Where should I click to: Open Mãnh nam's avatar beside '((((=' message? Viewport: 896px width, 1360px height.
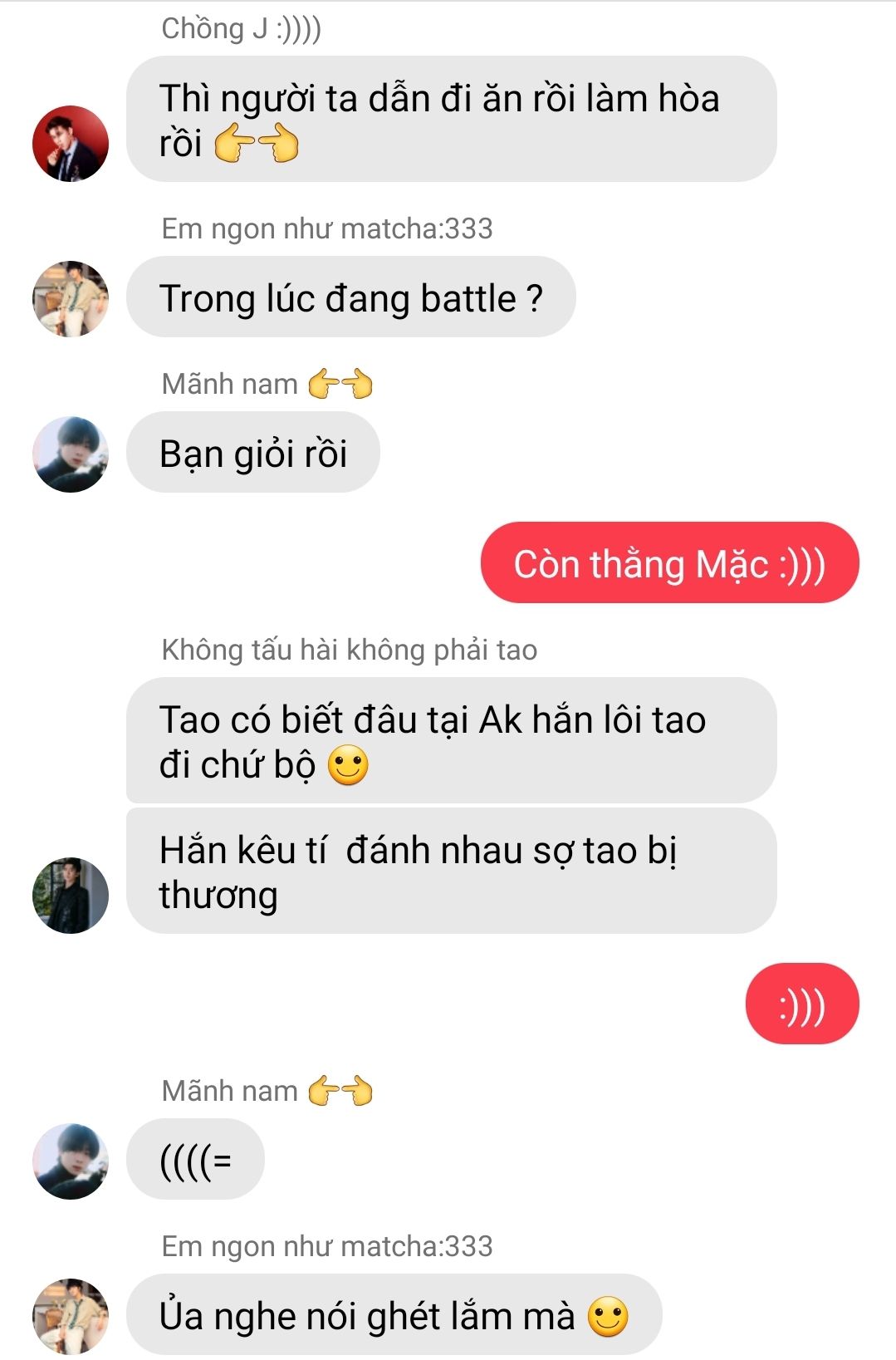pyautogui.click(x=71, y=1161)
